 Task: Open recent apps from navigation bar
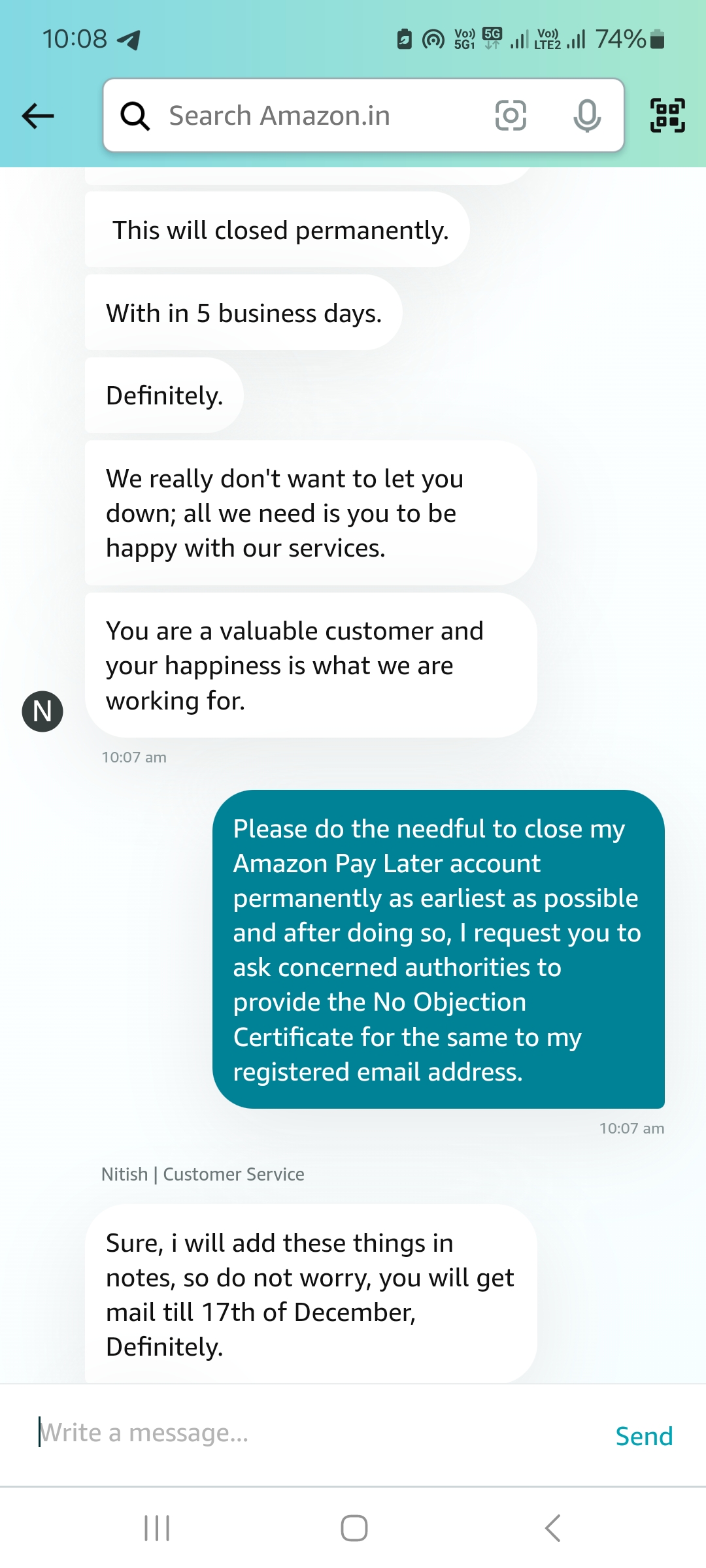[157, 1528]
